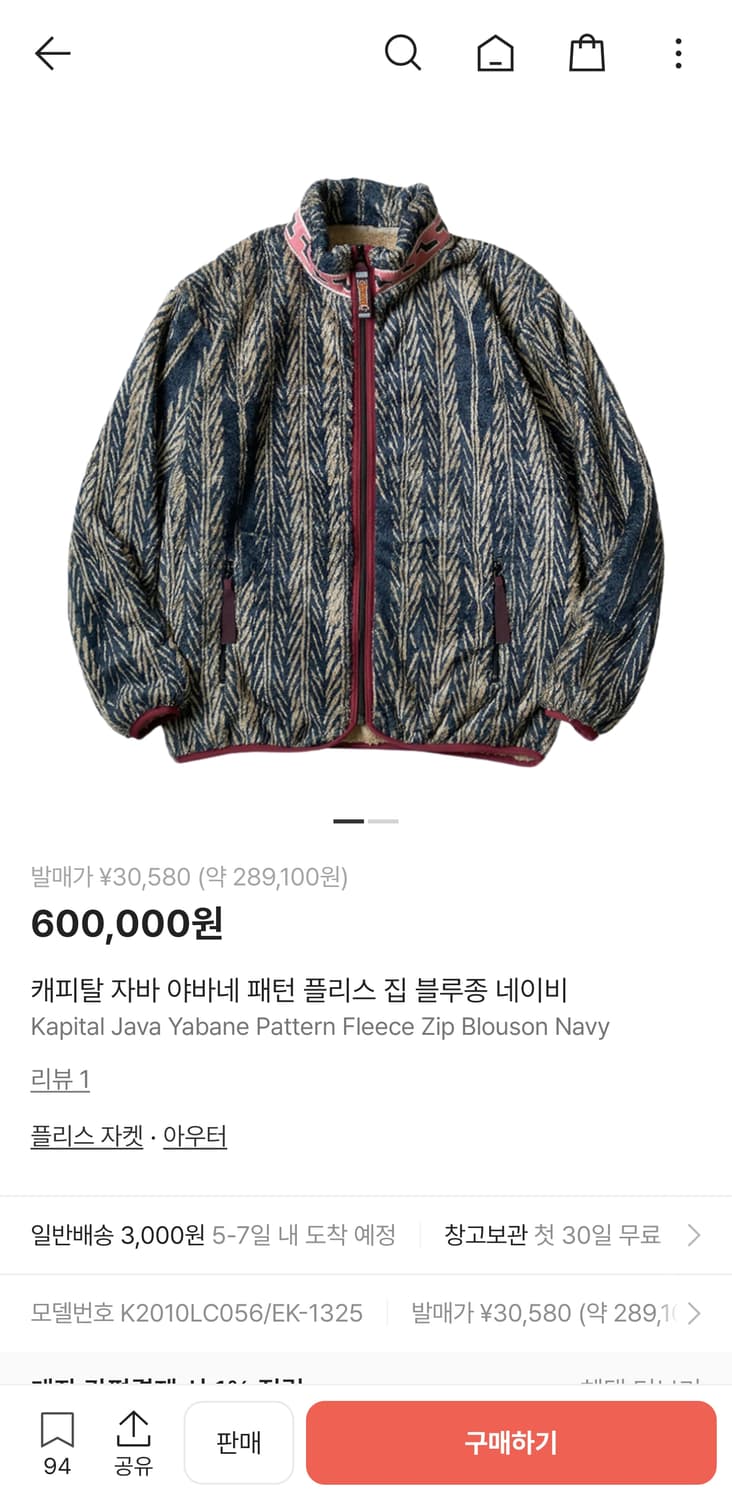Open the 아우터 category

(x=195, y=1136)
